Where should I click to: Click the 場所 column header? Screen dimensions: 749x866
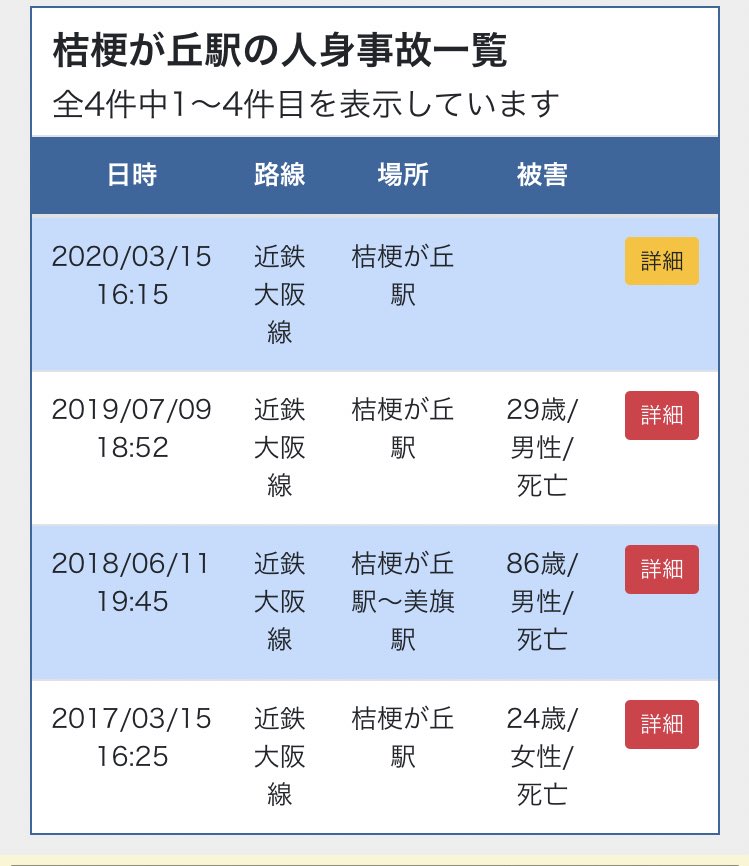tap(402, 174)
